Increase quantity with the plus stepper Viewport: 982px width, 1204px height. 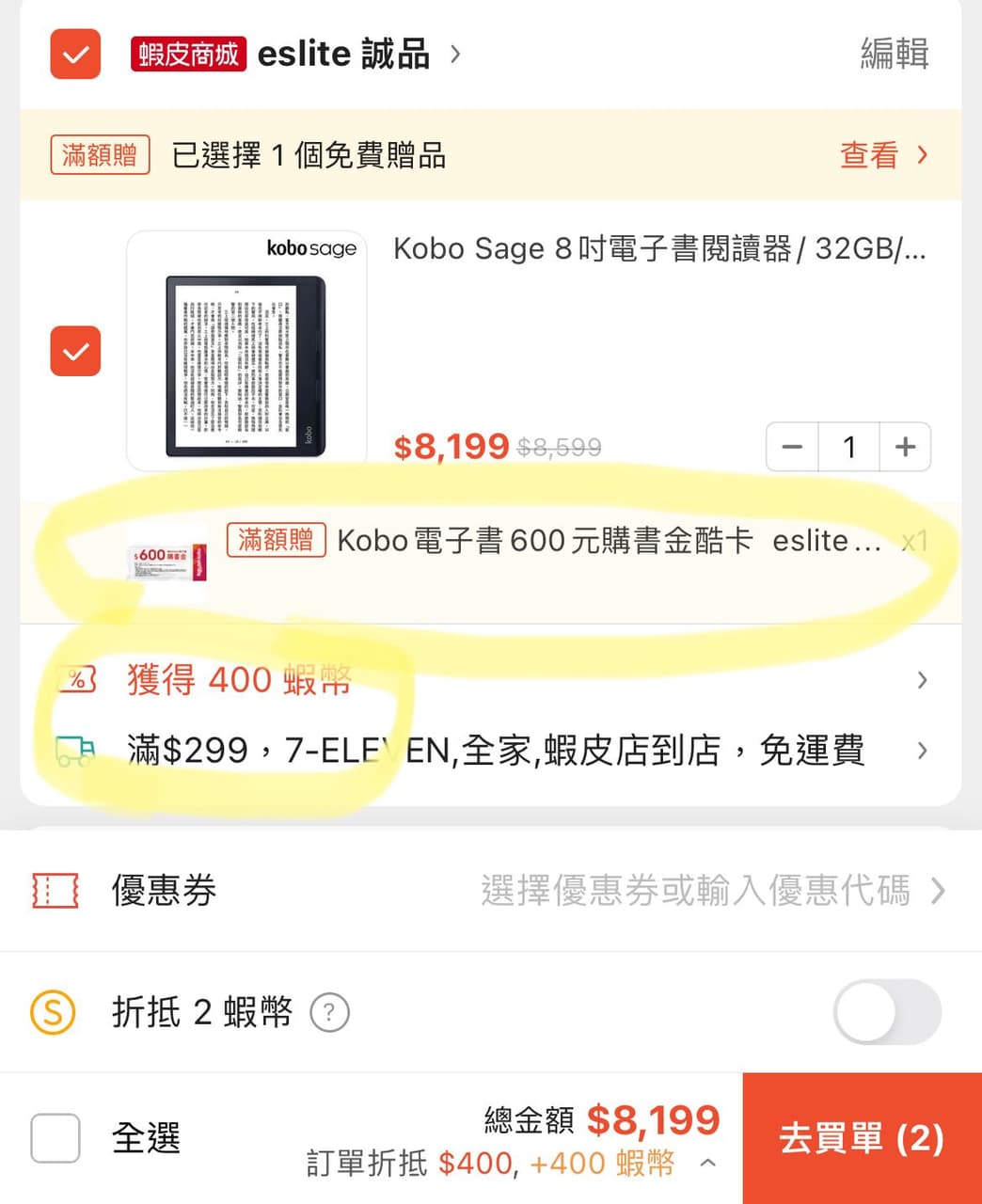pos(905,447)
